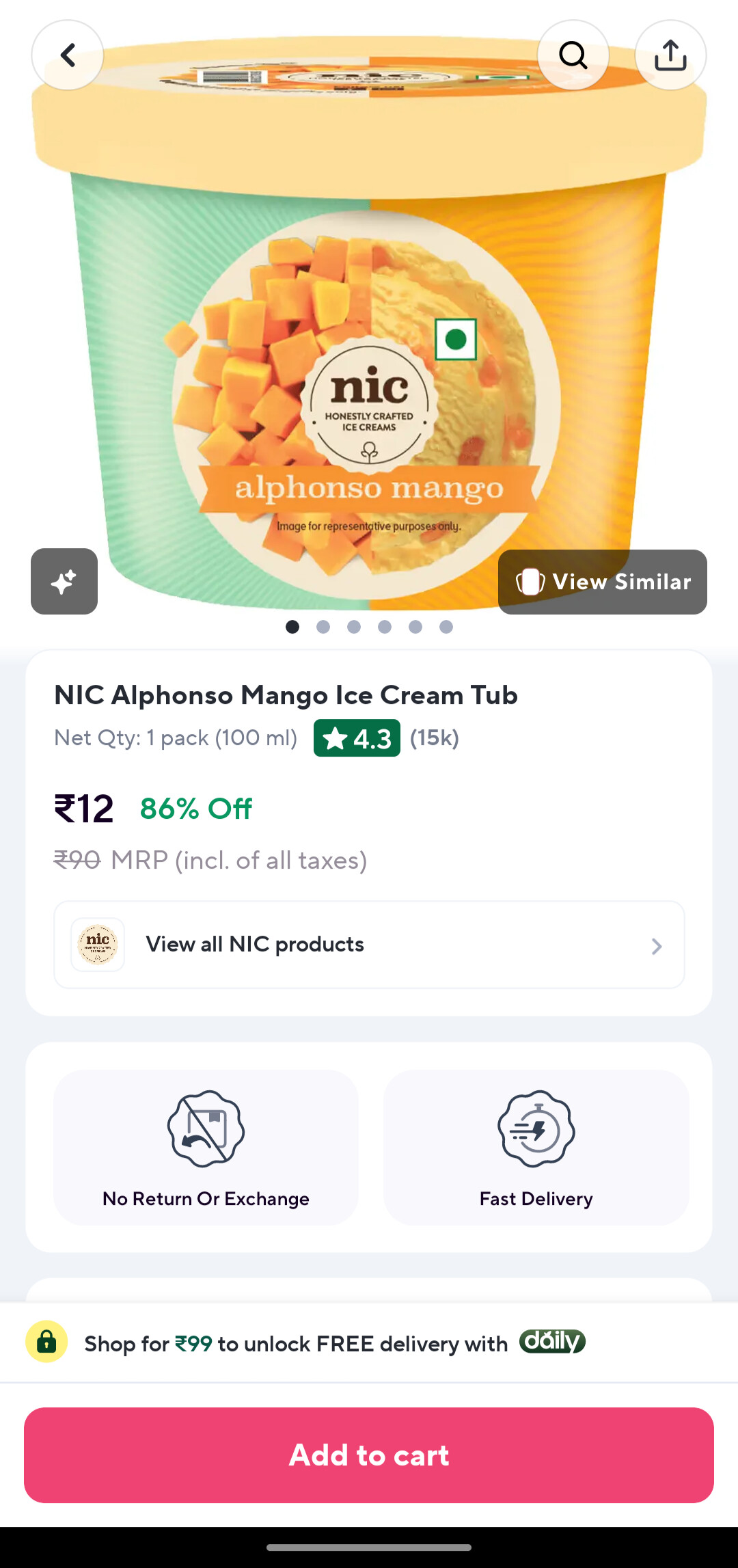
Task: Open the 4.3 star rating badge
Action: tap(357, 738)
